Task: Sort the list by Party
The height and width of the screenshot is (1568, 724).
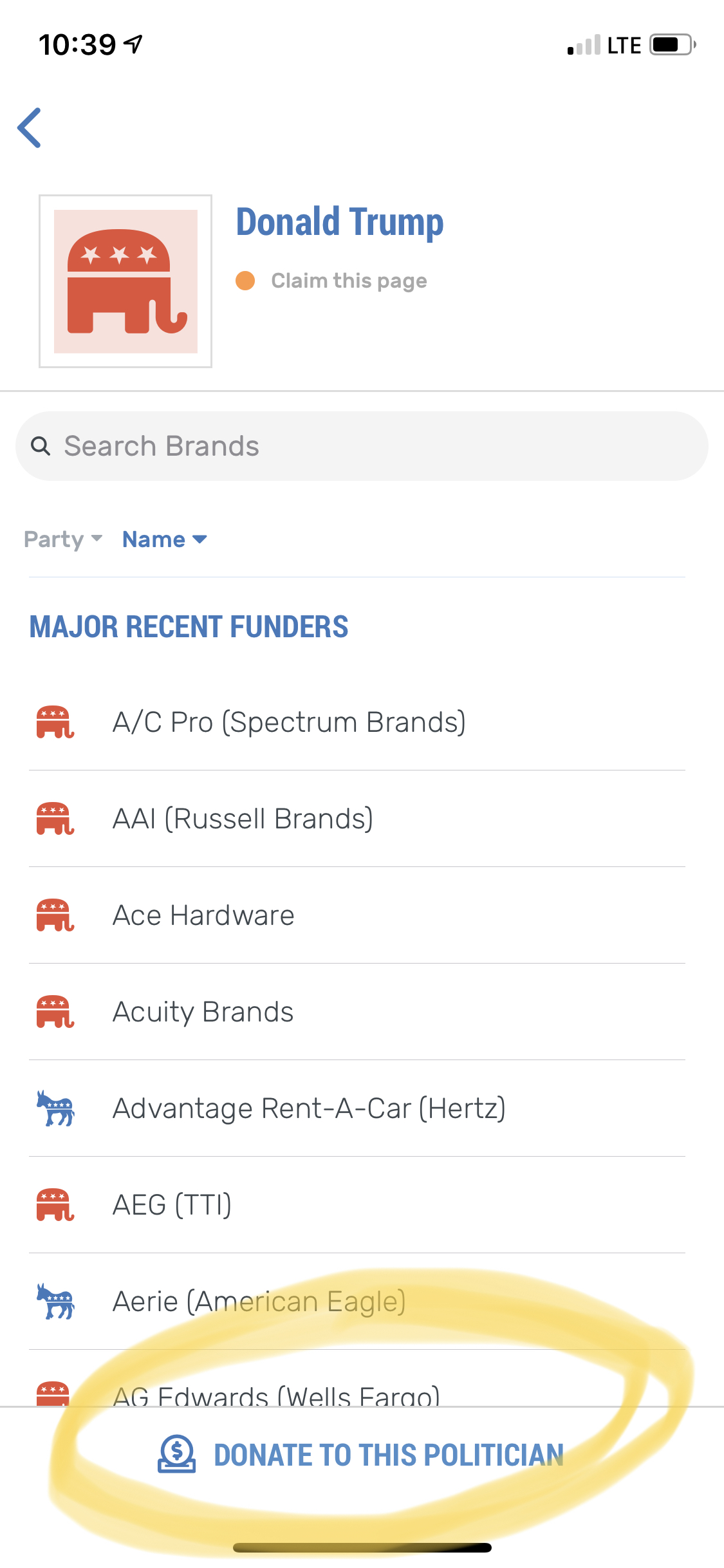Action: click(x=63, y=539)
